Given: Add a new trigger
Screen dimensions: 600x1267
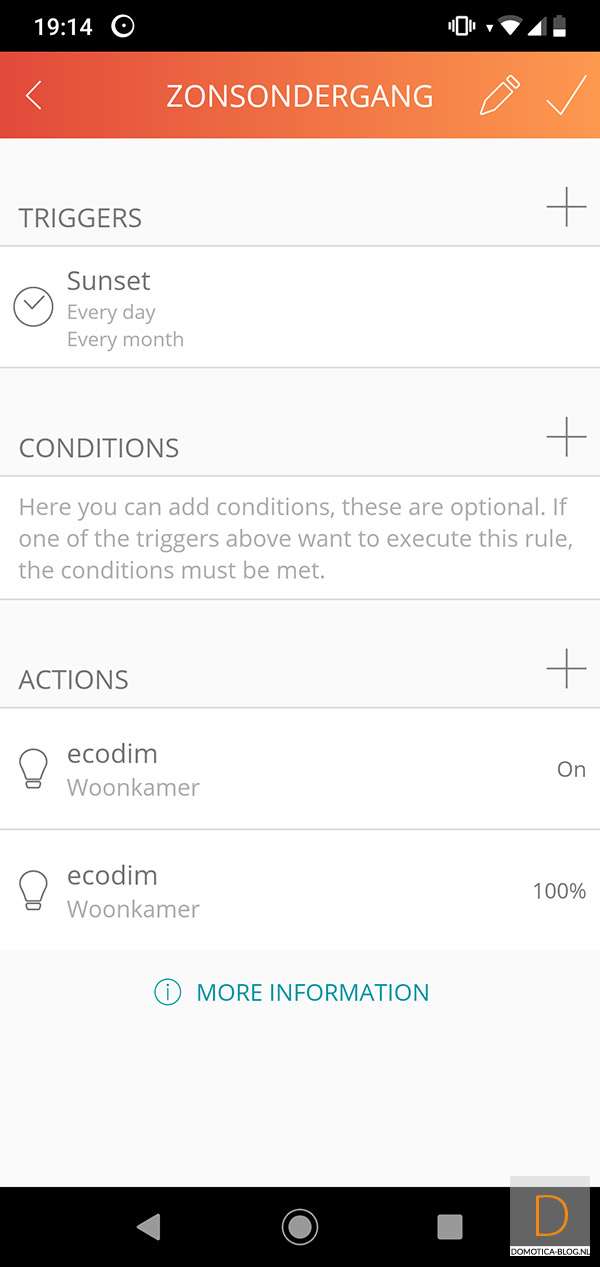Looking at the screenshot, I should tap(566, 207).
